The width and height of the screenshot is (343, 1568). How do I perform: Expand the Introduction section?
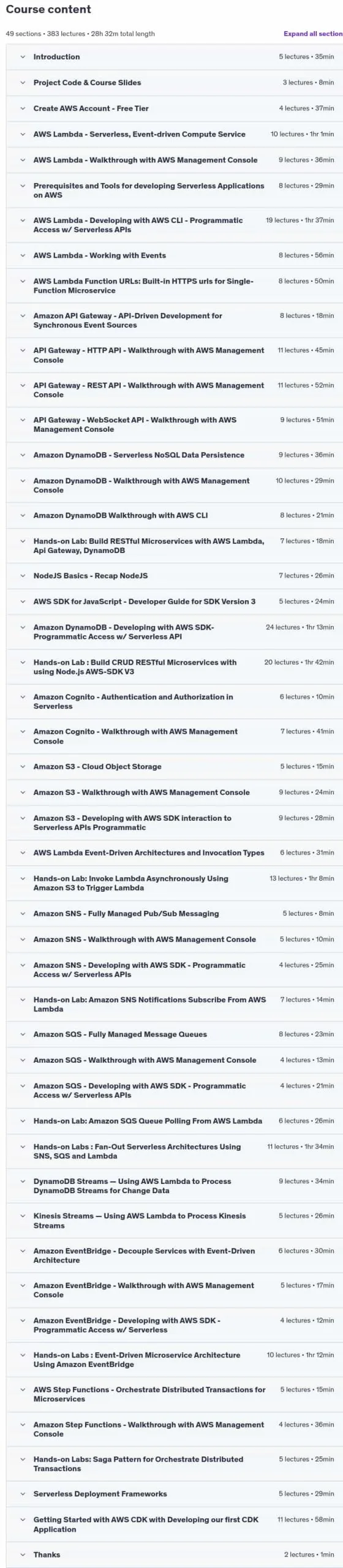pyautogui.click(x=175, y=57)
